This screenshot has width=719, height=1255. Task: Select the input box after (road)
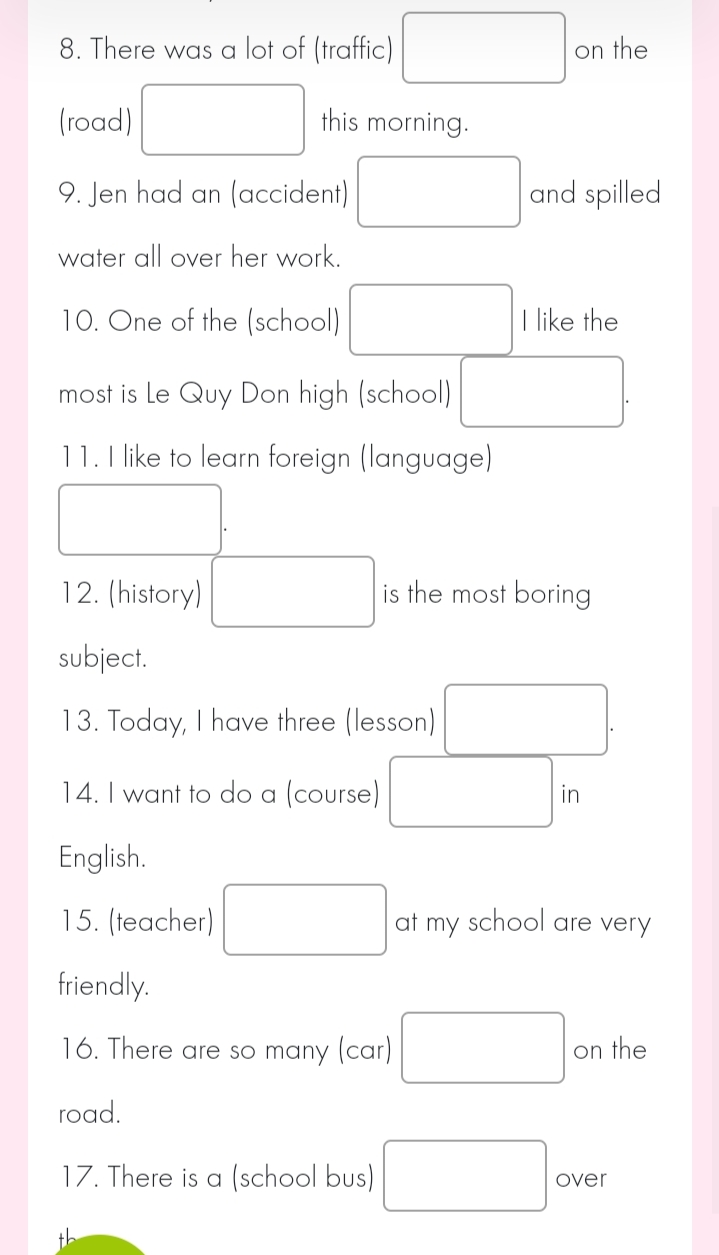tap(223, 120)
